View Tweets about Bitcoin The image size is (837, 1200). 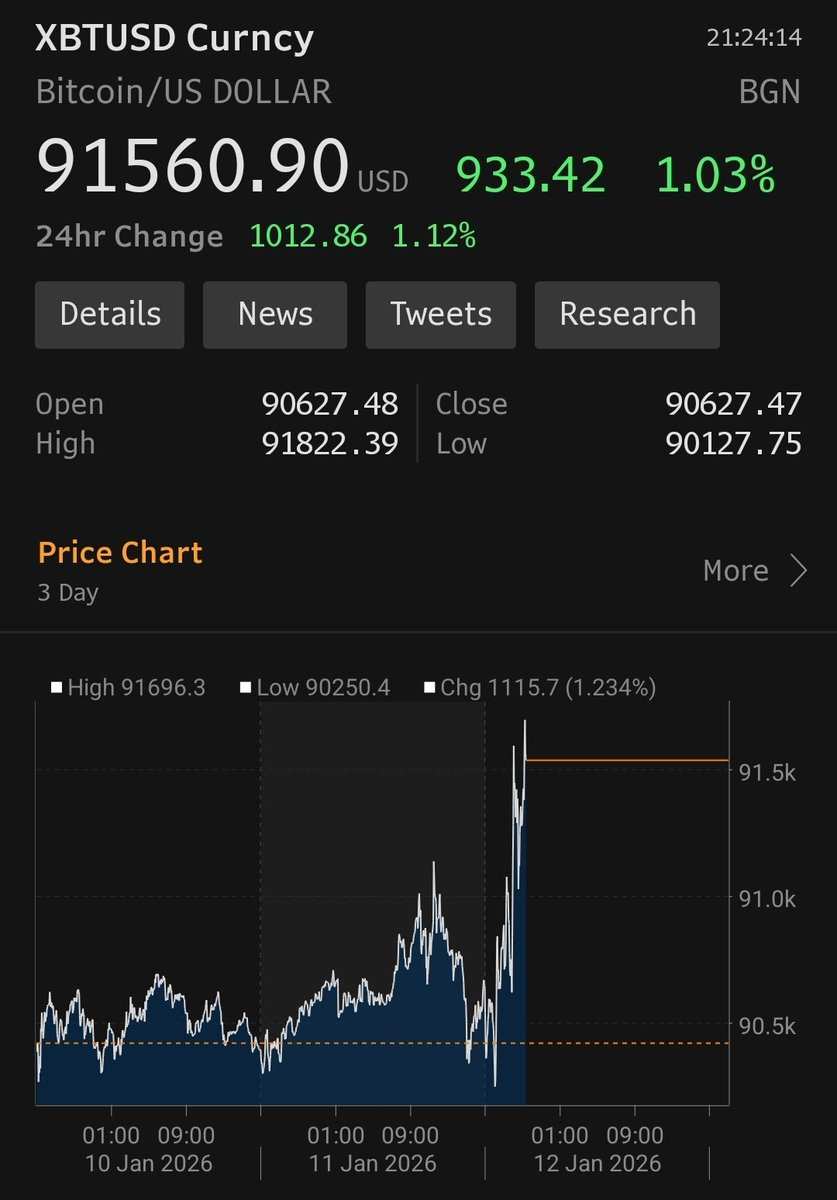(441, 314)
